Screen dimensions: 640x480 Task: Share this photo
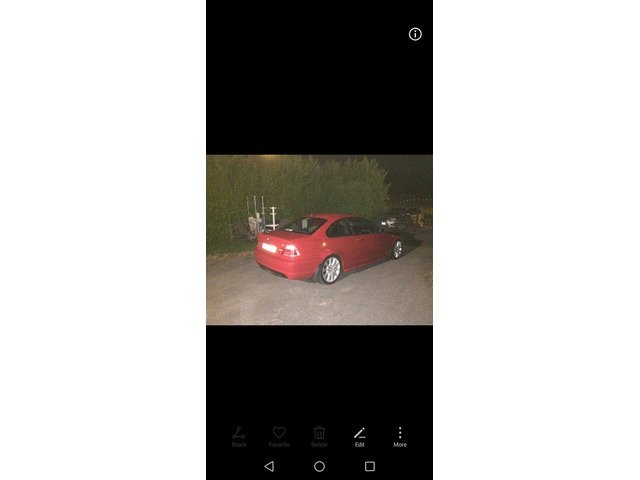pos(239,435)
